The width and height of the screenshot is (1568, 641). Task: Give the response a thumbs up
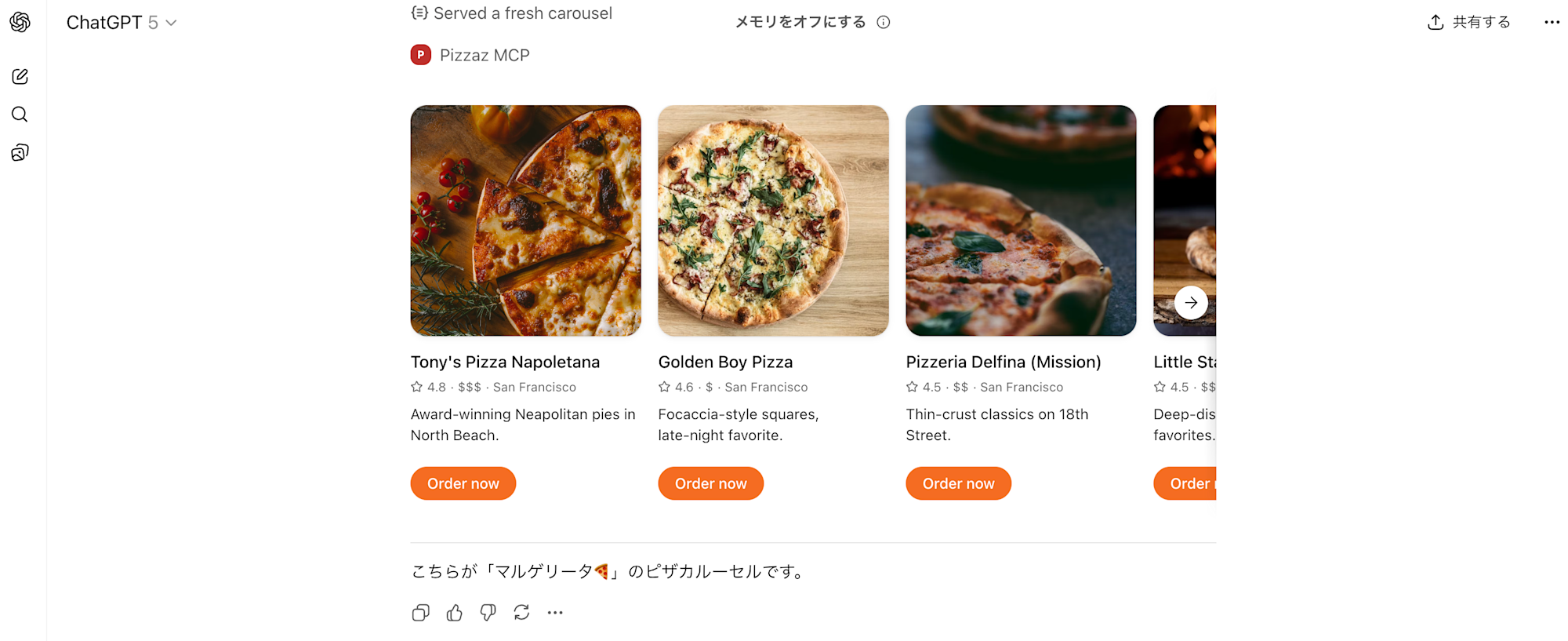455,613
